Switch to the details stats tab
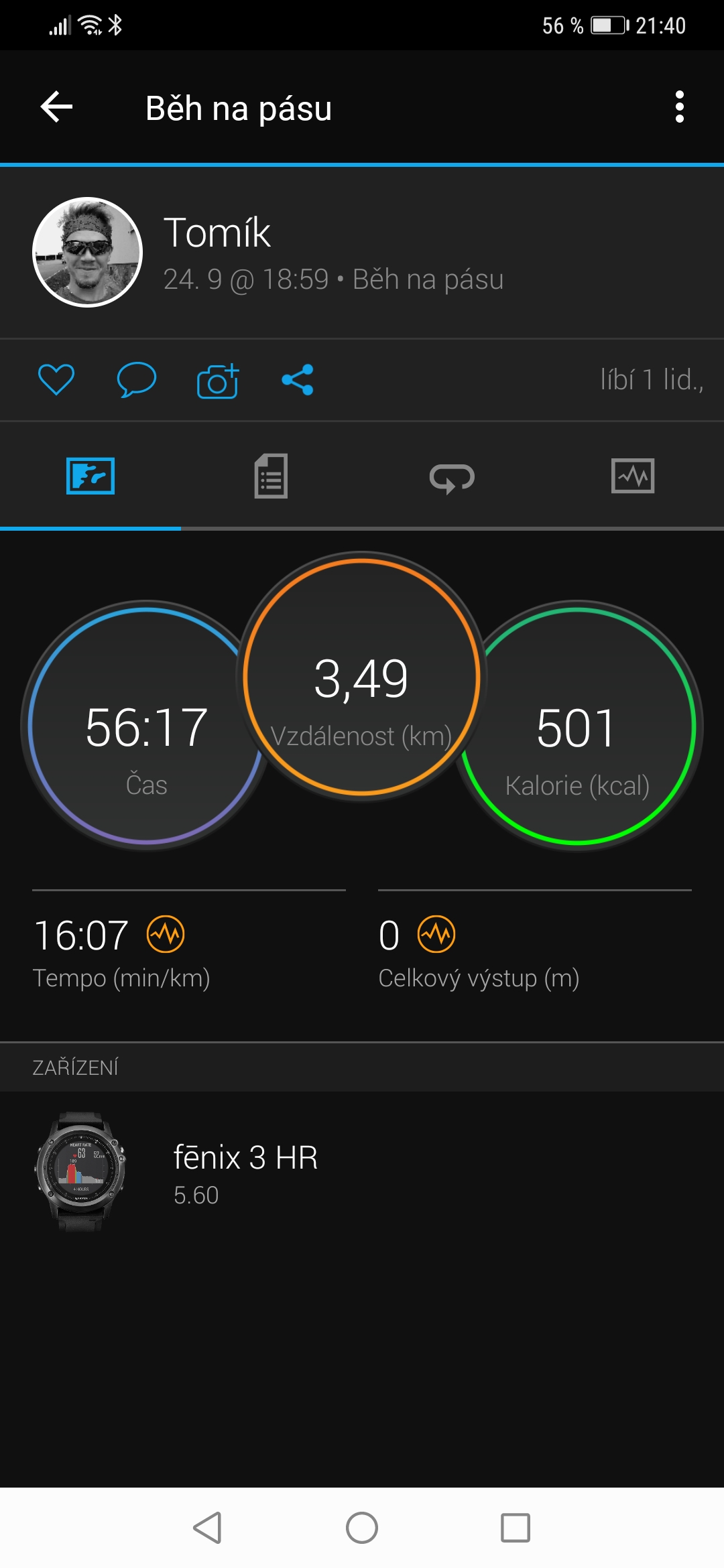 [271, 476]
